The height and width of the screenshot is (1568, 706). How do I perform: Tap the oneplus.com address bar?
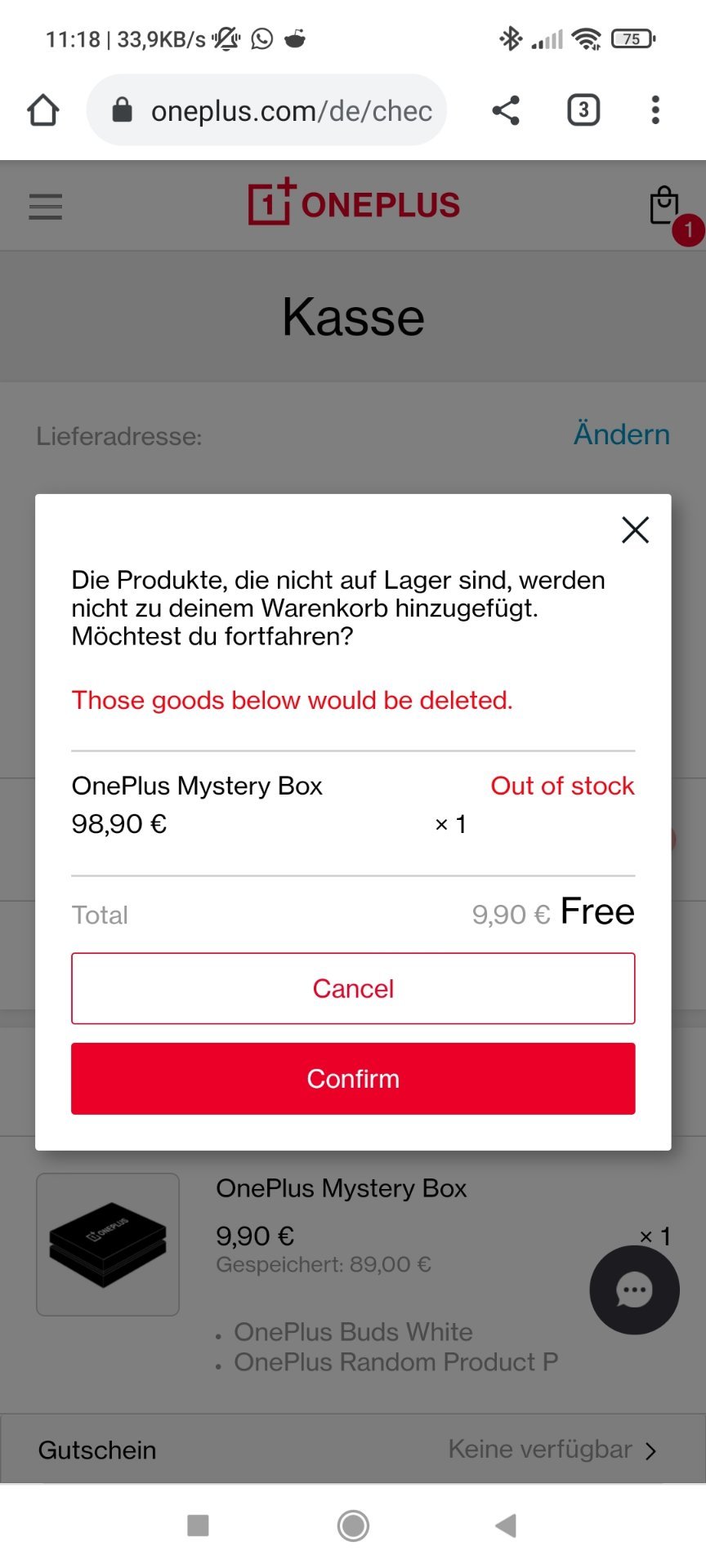pos(266,110)
